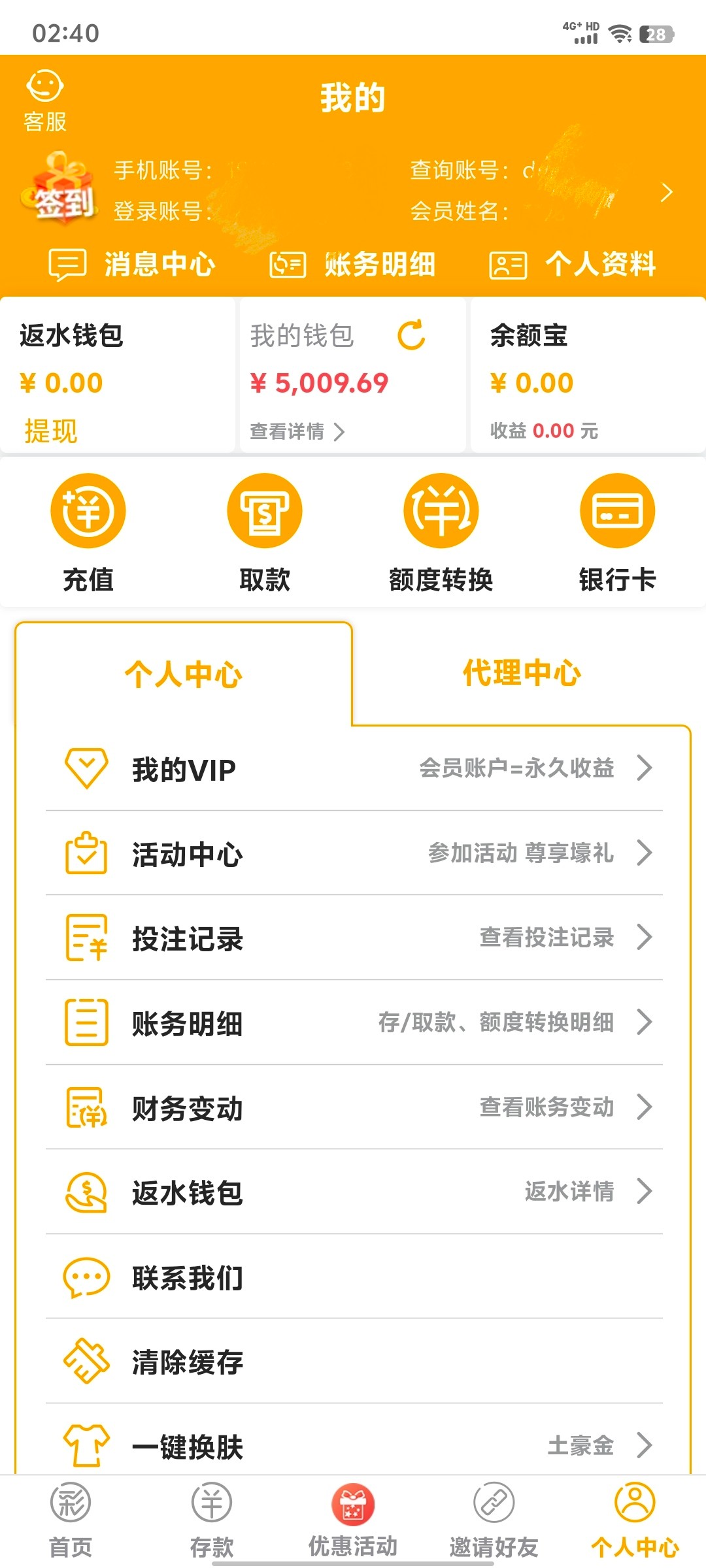Switch to the 代理中心 tab
This screenshot has height=1568, width=706.
(522, 674)
